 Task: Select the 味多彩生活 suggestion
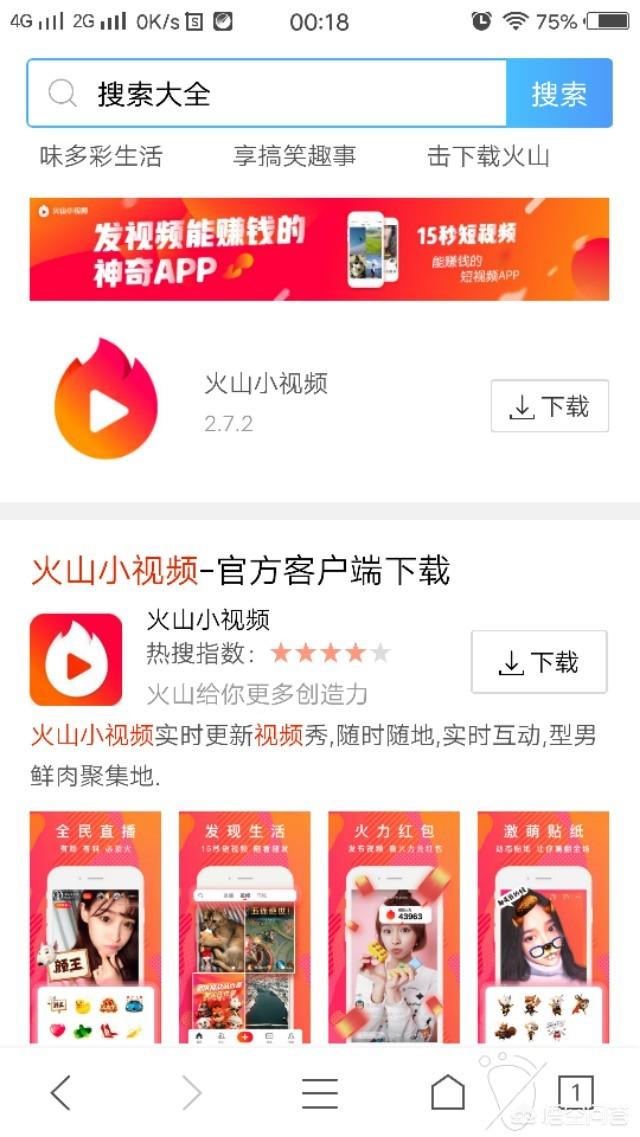click(101, 157)
